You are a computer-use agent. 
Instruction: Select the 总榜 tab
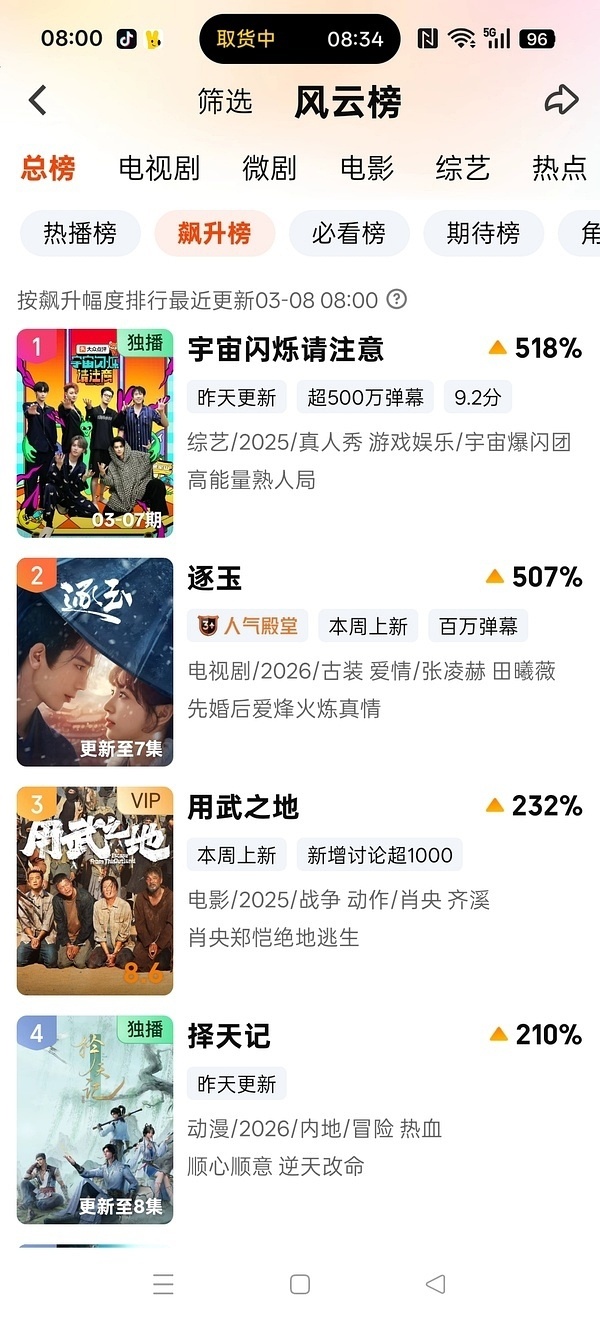[x=48, y=168]
